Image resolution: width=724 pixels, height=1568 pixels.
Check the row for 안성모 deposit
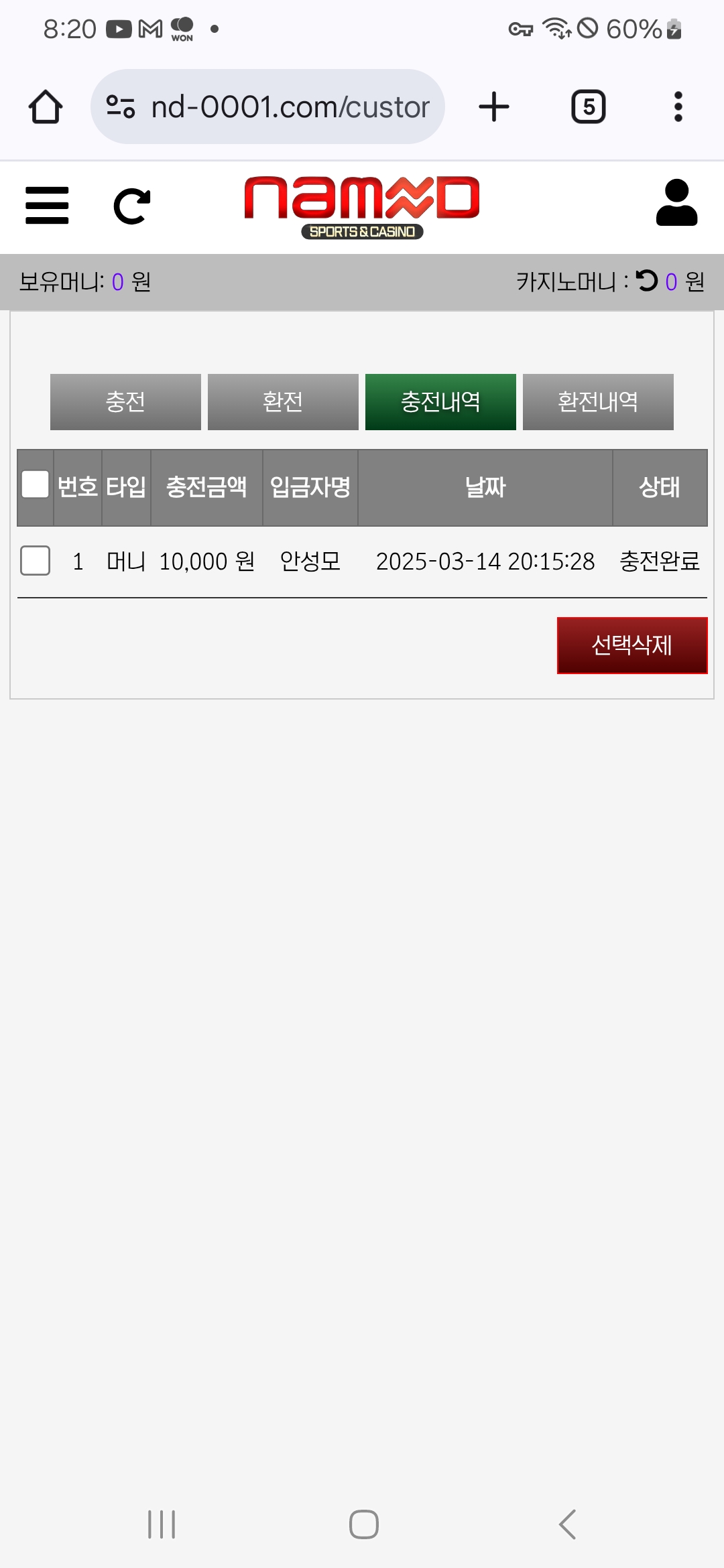point(36,560)
